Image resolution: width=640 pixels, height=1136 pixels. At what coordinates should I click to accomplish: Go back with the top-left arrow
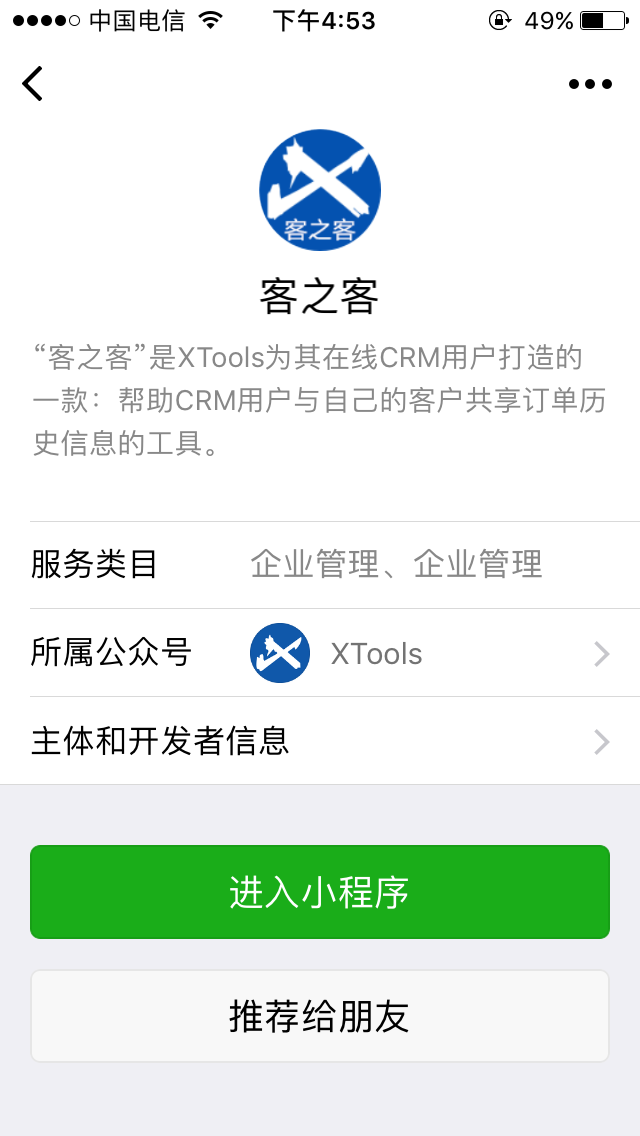(x=33, y=83)
